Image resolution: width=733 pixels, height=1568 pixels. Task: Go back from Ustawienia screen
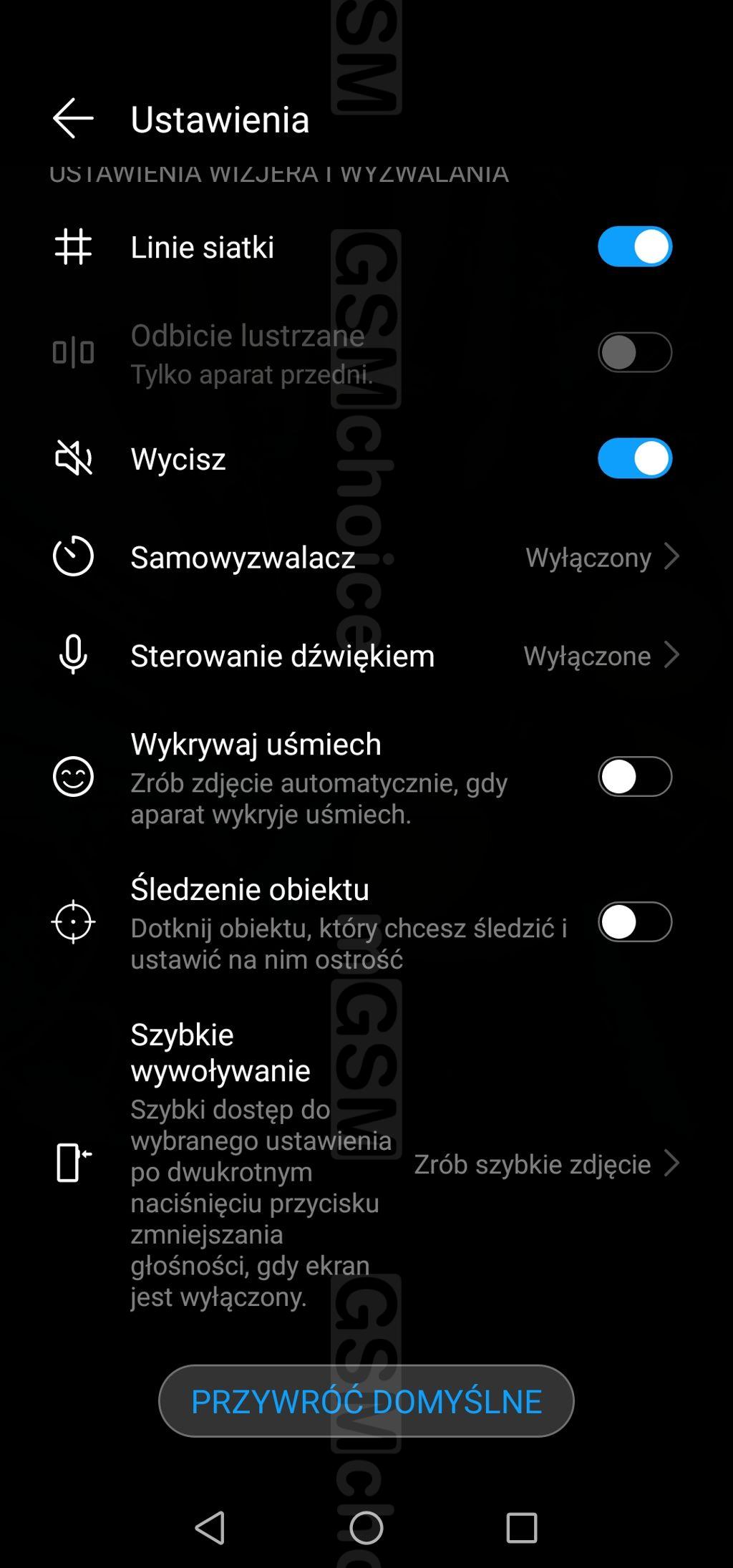pos(73,118)
